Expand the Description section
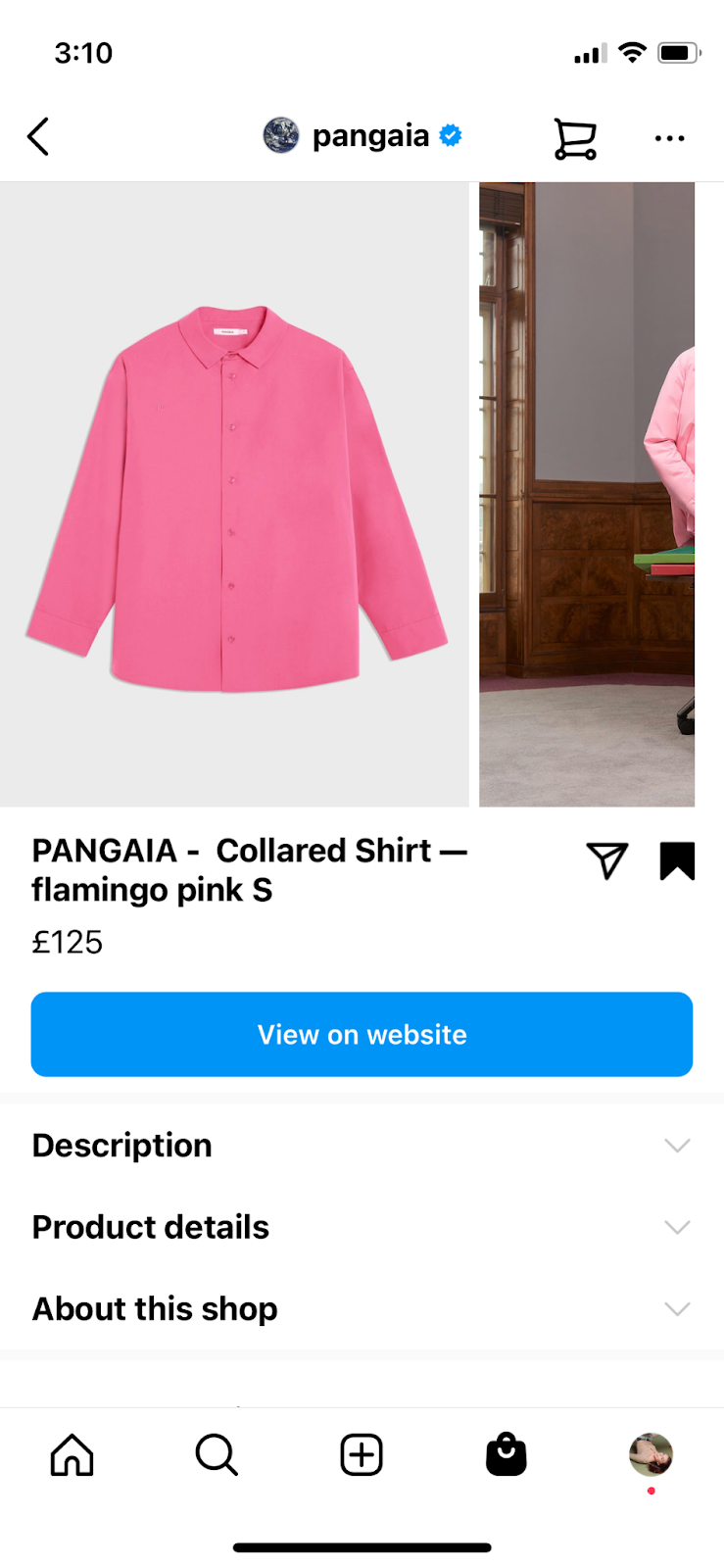Image resolution: width=724 pixels, height=1568 pixels. click(x=362, y=1145)
